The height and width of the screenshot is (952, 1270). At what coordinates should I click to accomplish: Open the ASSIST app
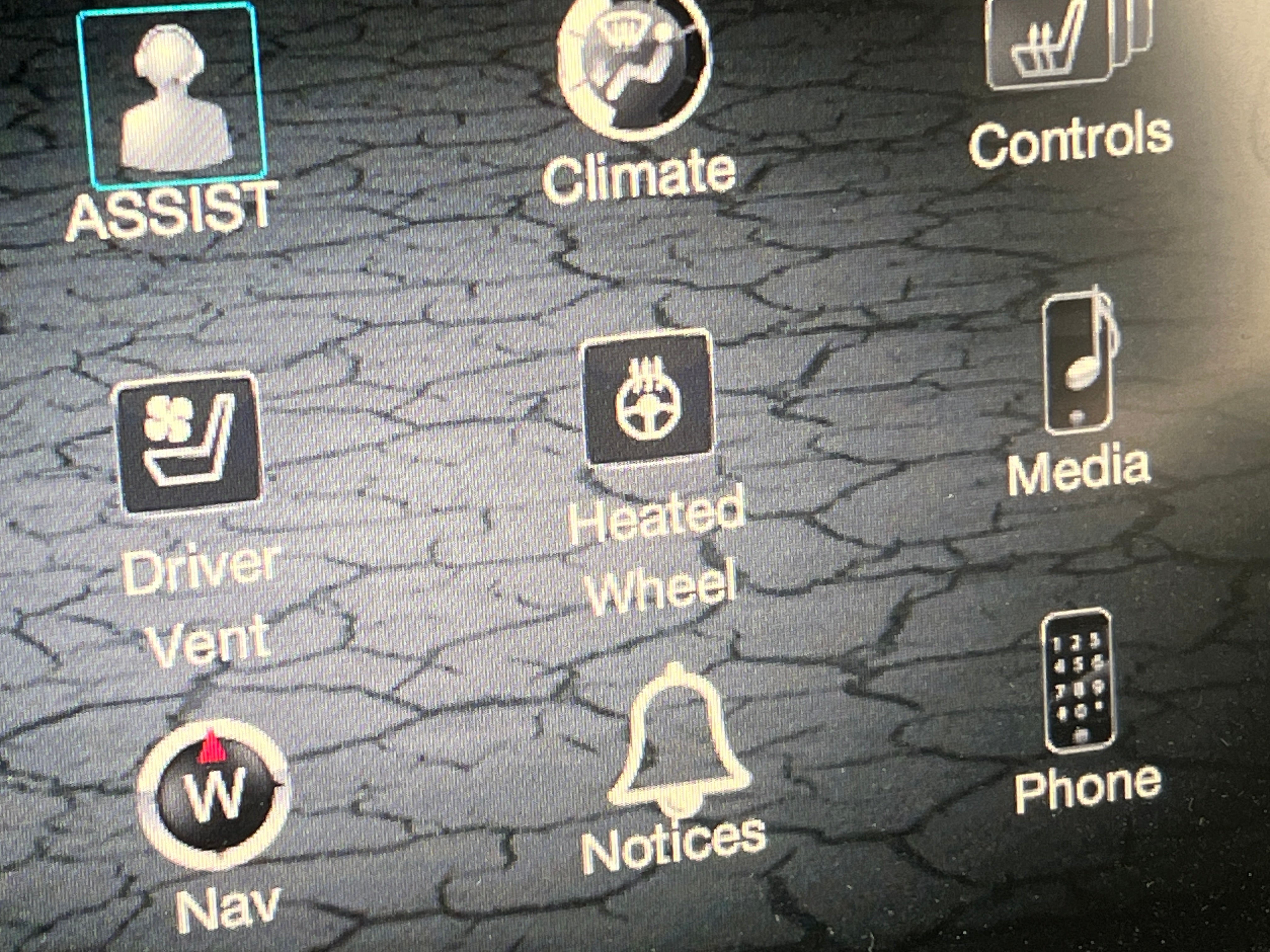pos(171,98)
